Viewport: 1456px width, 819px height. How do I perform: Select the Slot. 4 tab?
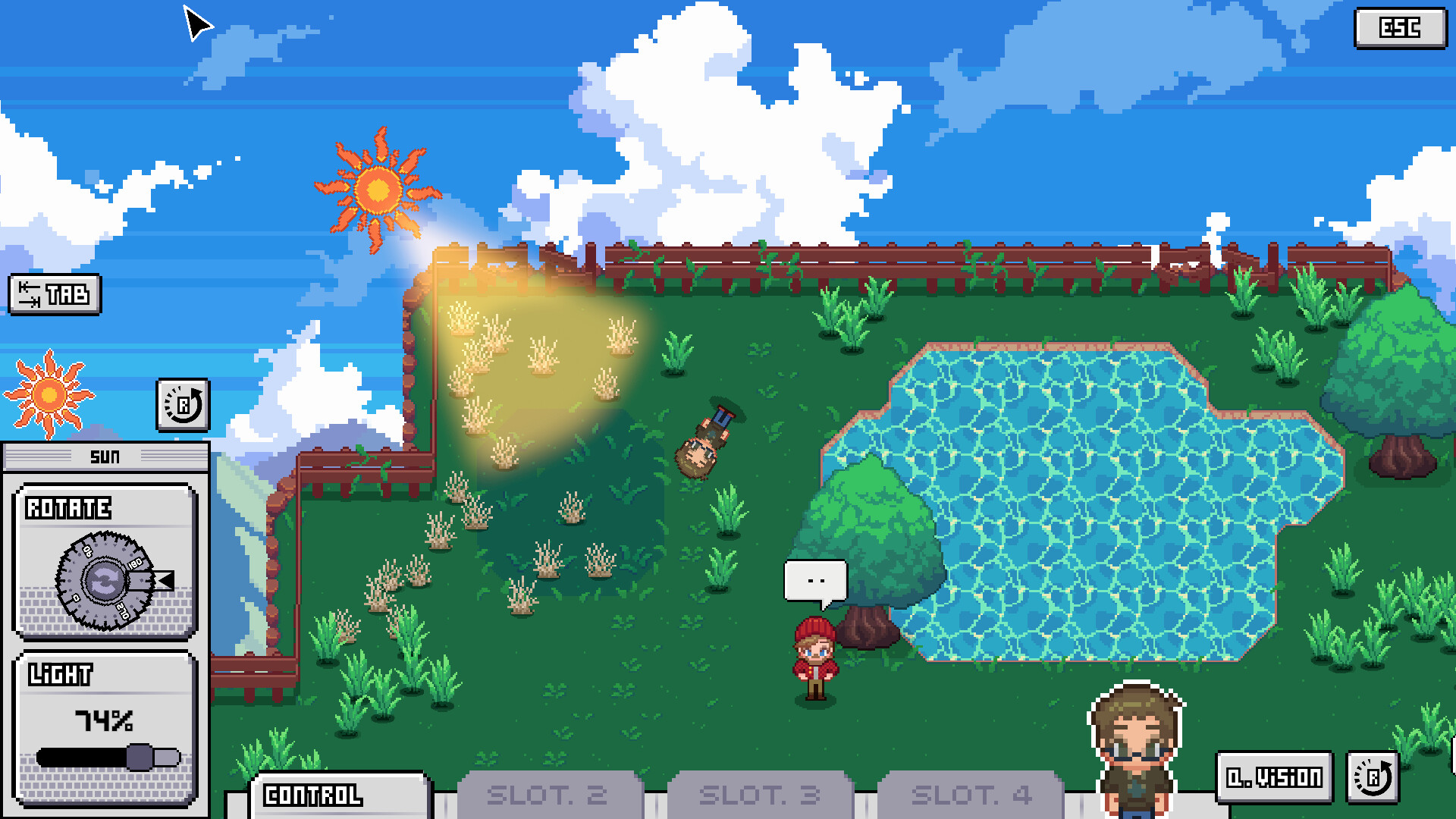click(x=971, y=795)
